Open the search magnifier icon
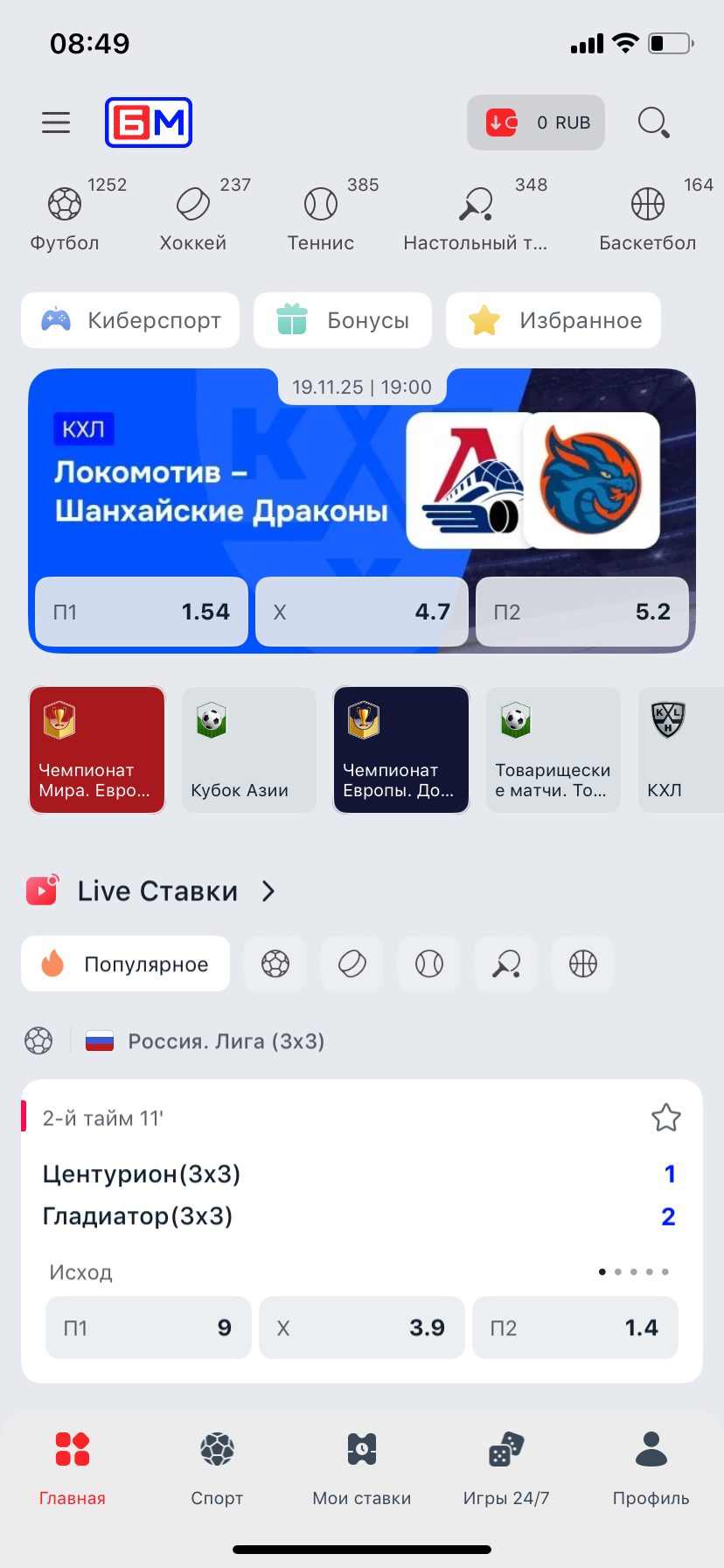 pos(653,122)
